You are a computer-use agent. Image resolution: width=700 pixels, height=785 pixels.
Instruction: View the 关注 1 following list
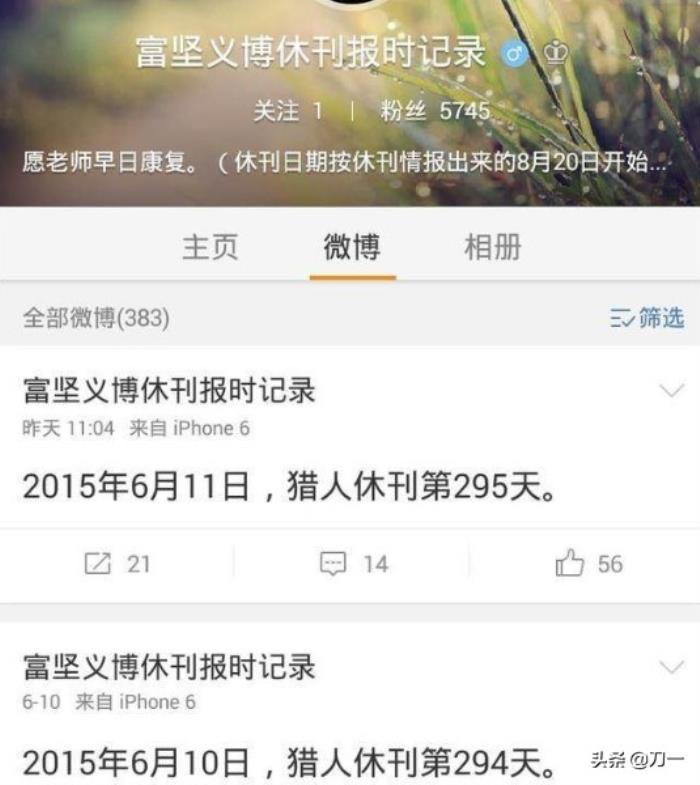click(x=288, y=111)
